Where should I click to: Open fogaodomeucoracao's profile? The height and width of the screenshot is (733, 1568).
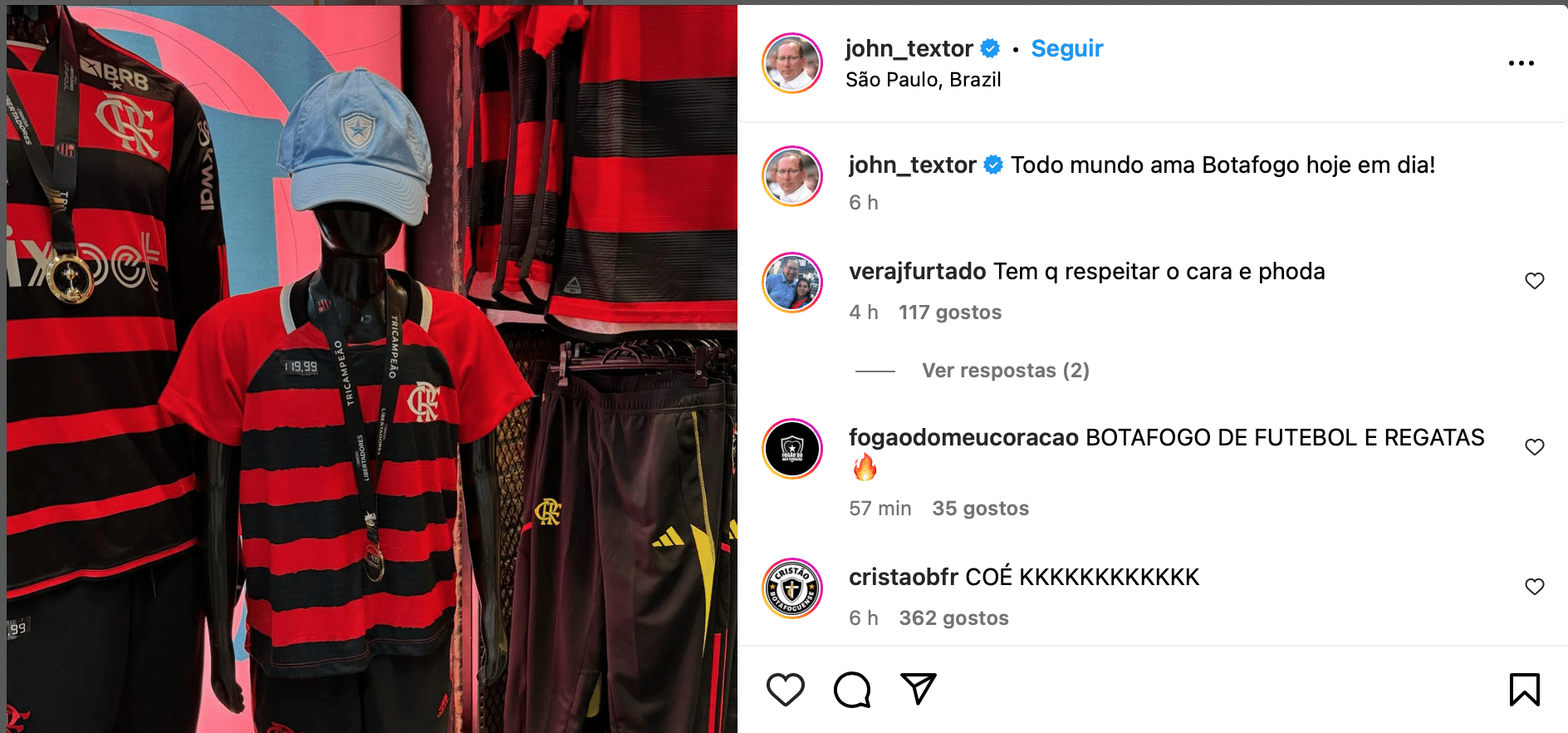(x=963, y=438)
